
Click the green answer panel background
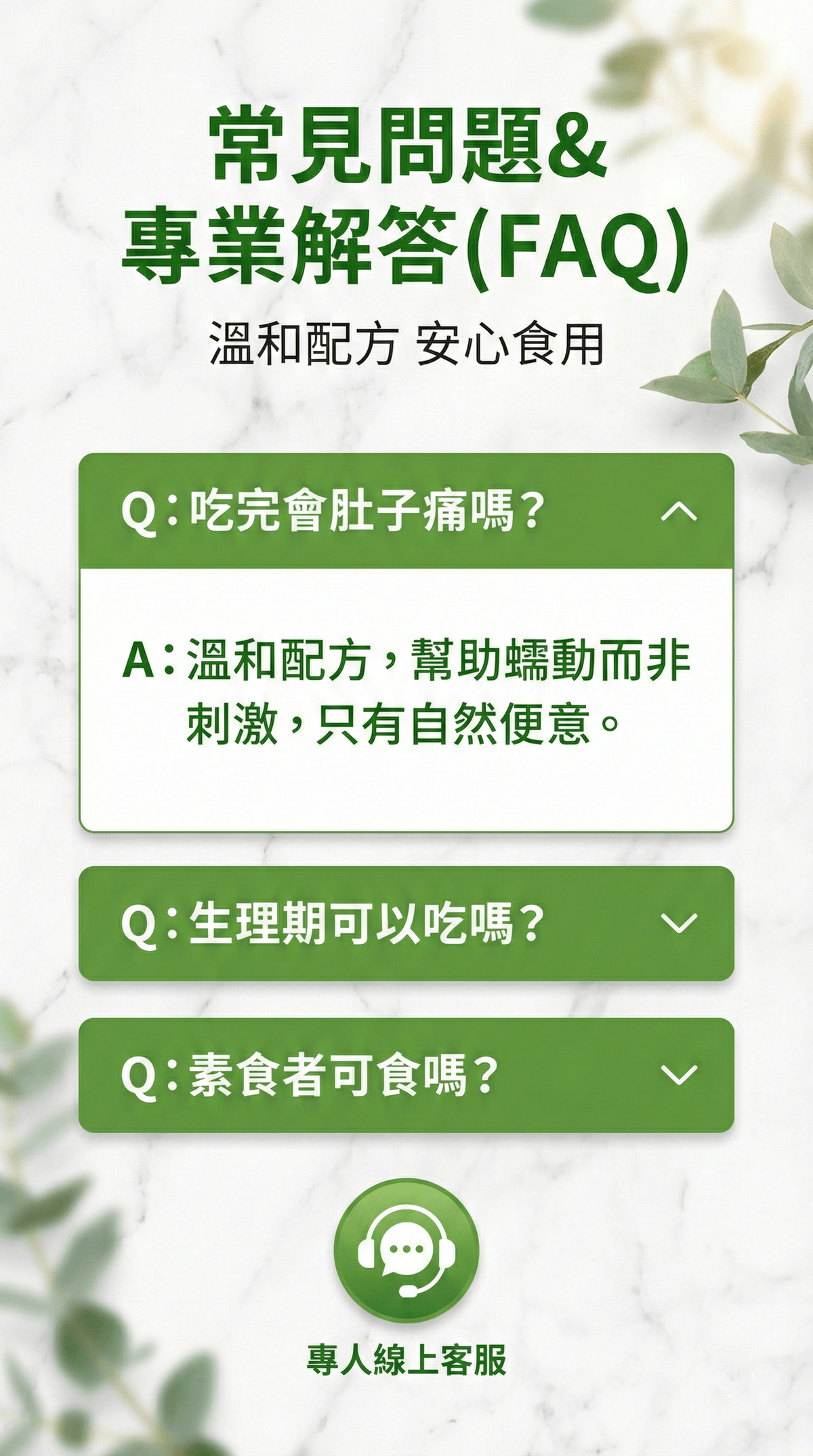[406, 698]
